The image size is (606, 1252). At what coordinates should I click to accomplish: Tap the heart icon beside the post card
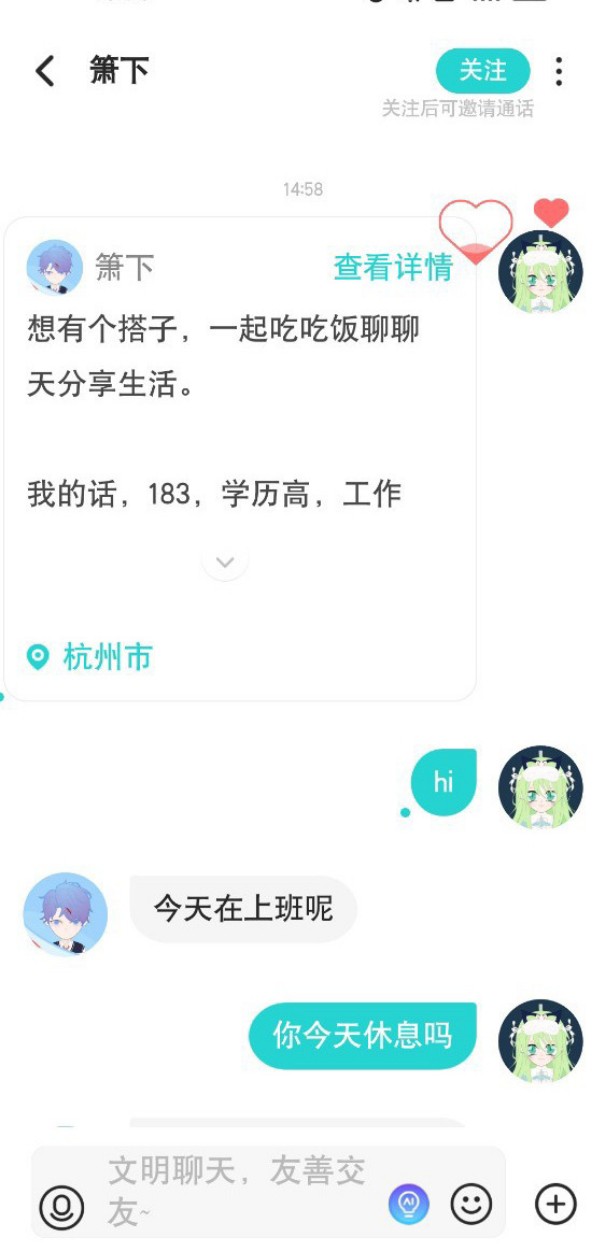(x=476, y=229)
